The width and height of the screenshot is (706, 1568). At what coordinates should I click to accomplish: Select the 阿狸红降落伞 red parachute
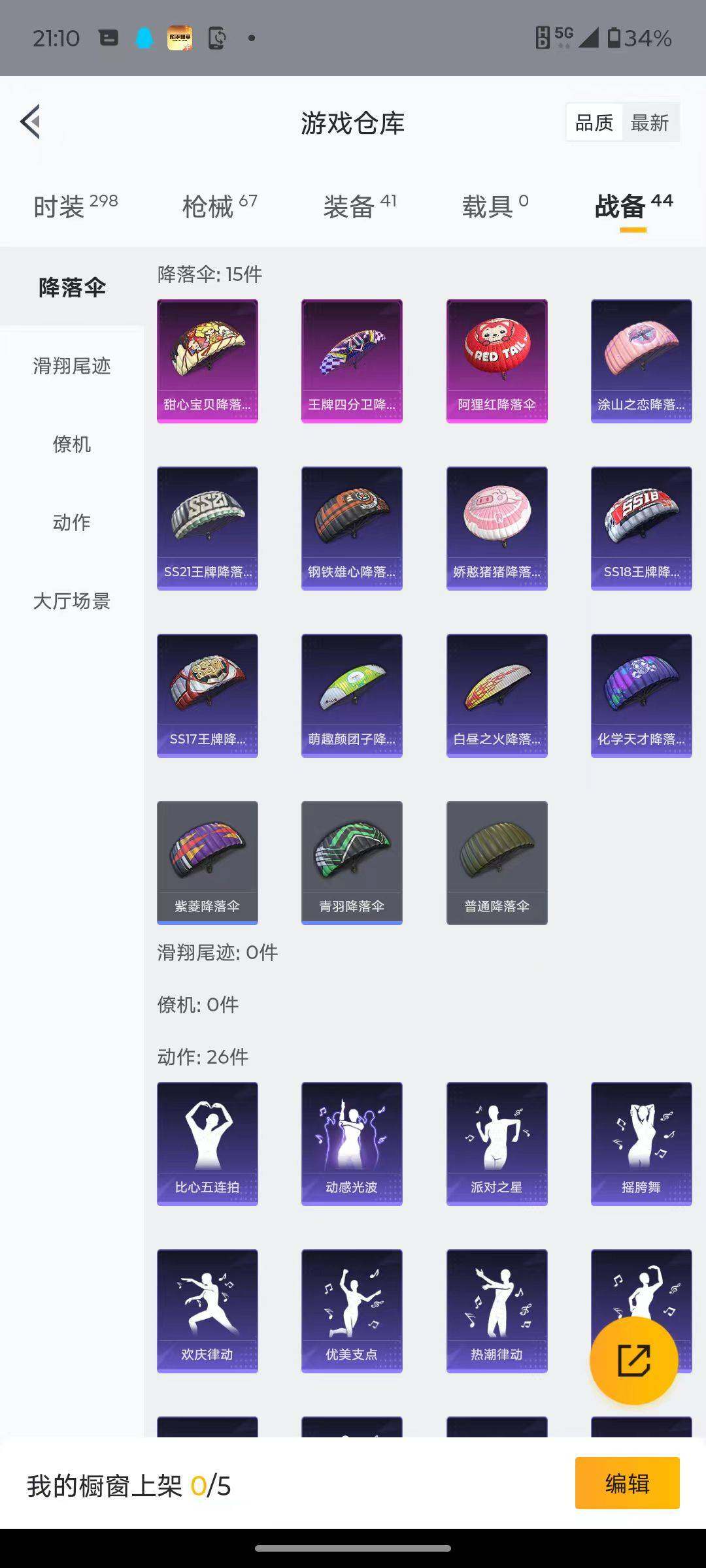(x=496, y=360)
